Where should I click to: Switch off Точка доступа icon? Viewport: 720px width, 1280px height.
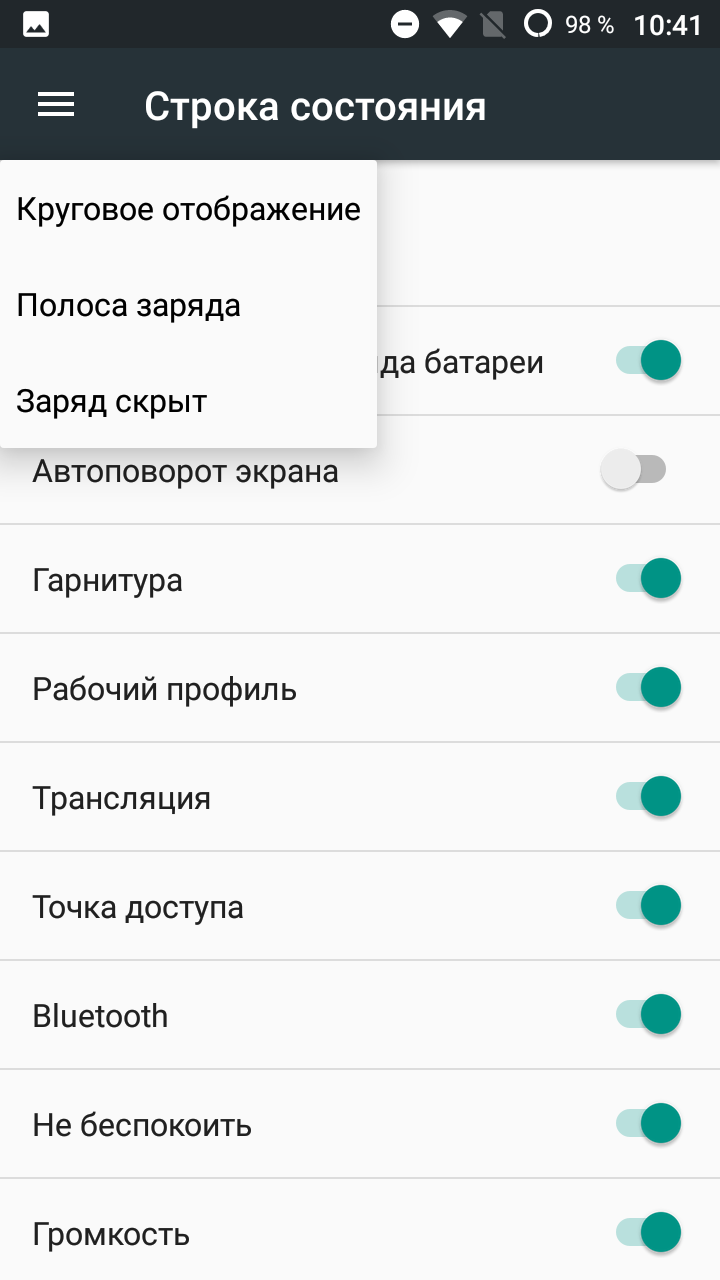coord(648,906)
